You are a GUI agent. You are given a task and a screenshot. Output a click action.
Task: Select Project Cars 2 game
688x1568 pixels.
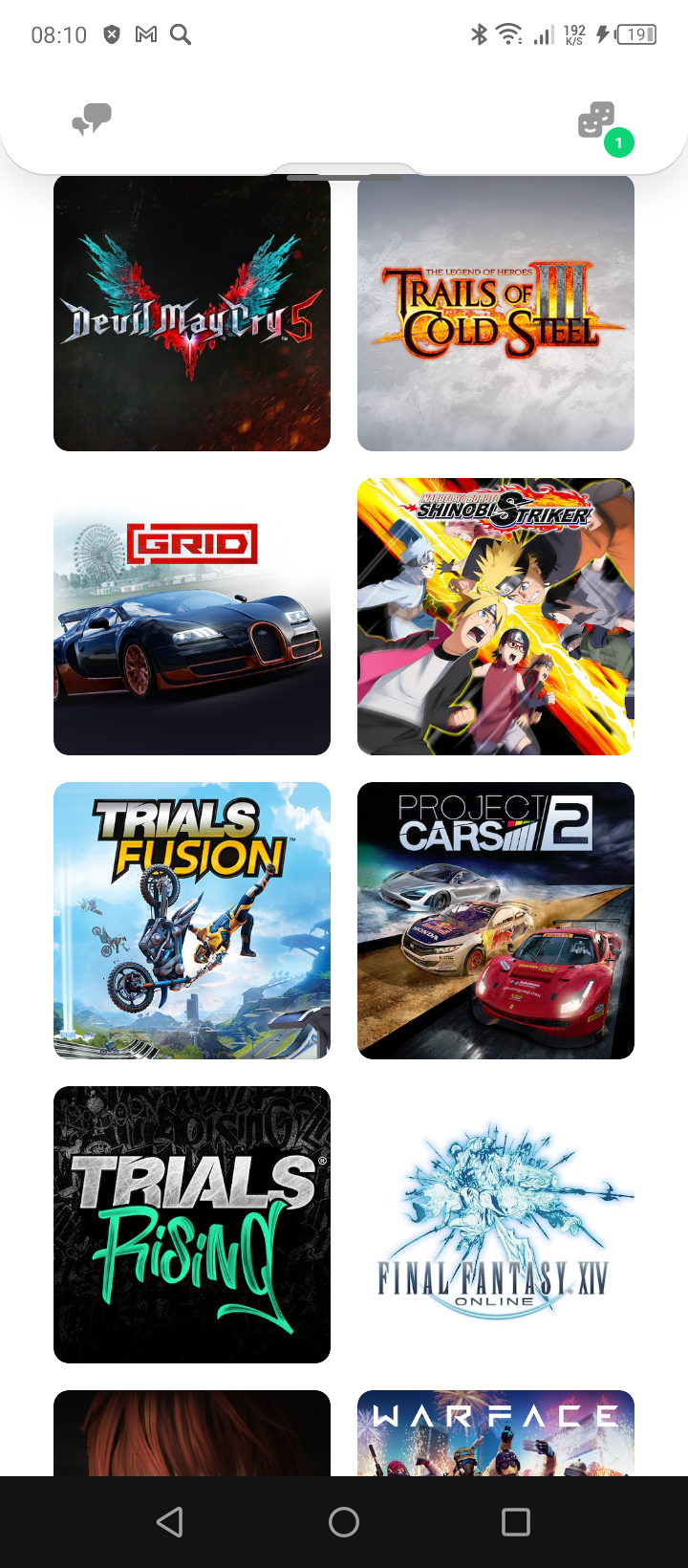496,921
